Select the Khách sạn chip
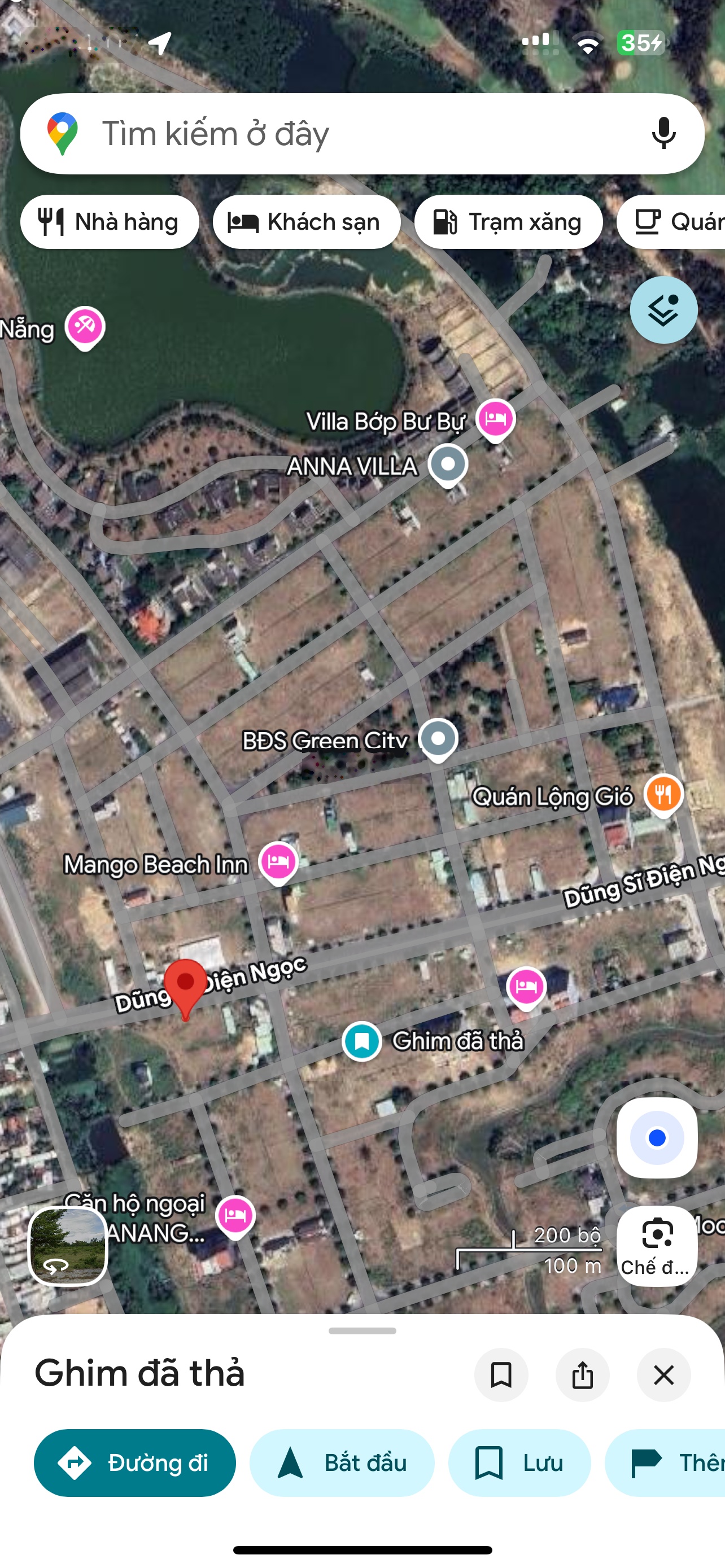This screenshot has width=725, height=1568. click(306, 222)
